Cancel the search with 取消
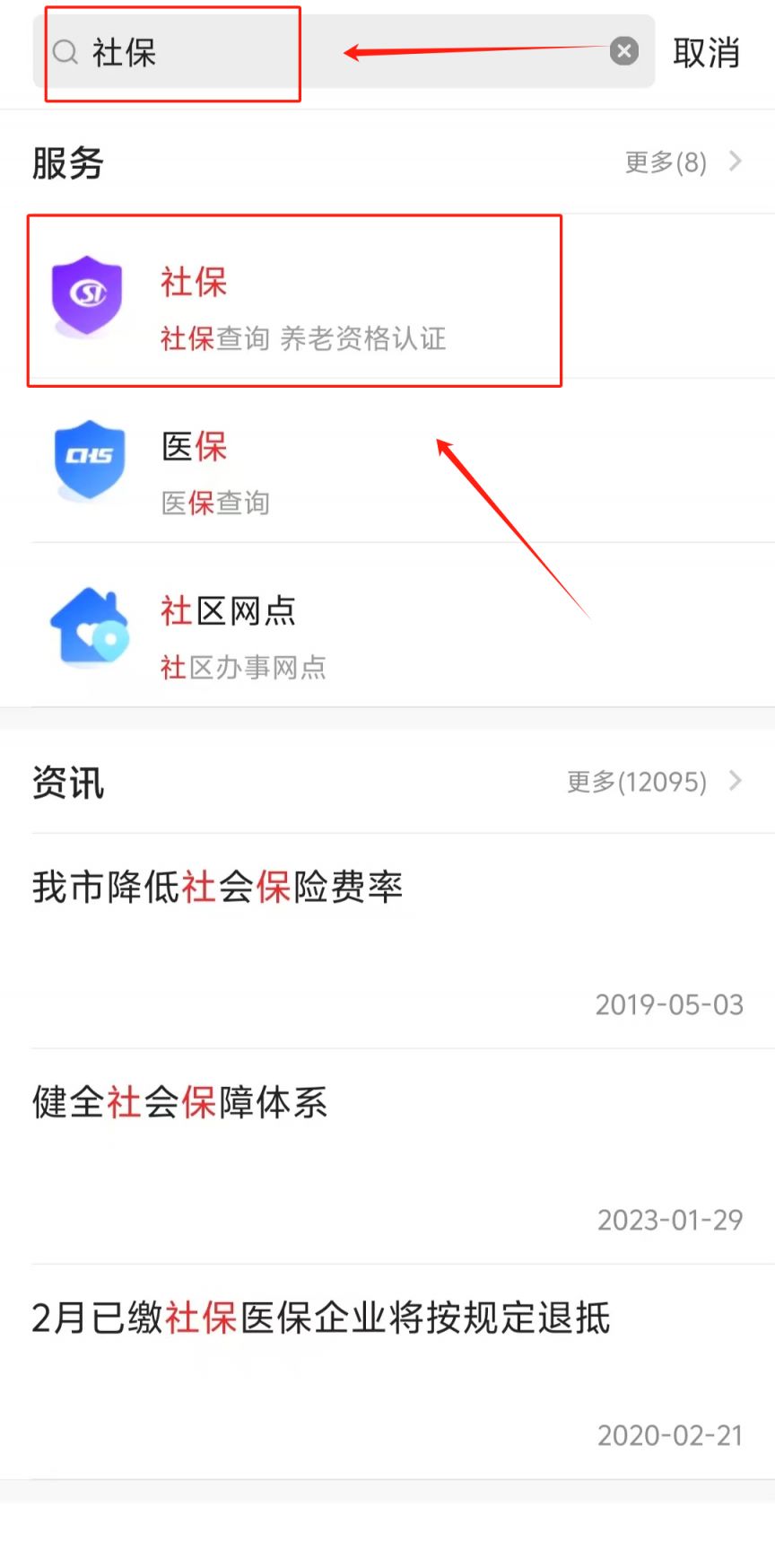Screen dimensions: 775x1568 pos(706,53)
